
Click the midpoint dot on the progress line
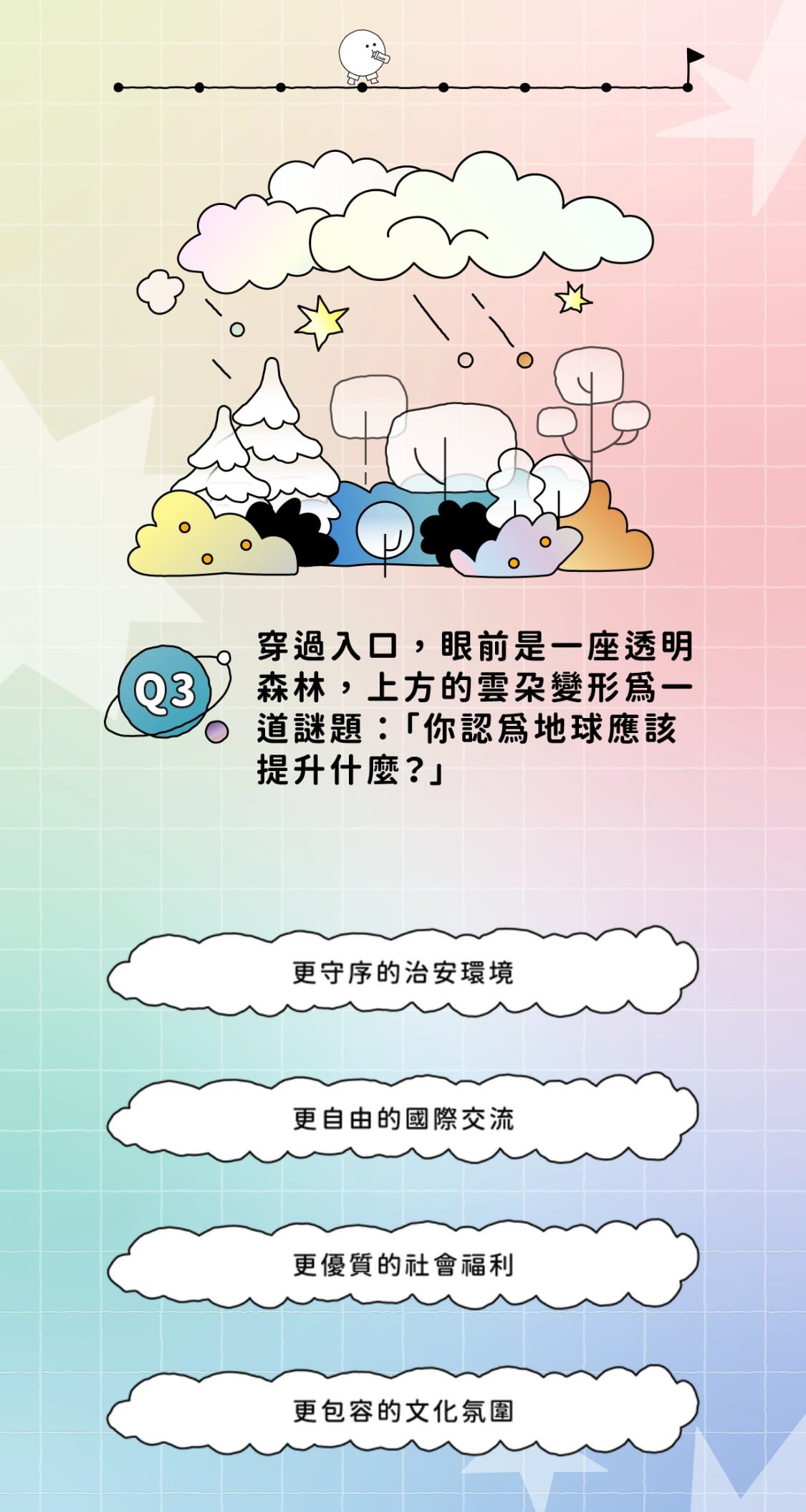pyautogui.click(x=442, y=87)
